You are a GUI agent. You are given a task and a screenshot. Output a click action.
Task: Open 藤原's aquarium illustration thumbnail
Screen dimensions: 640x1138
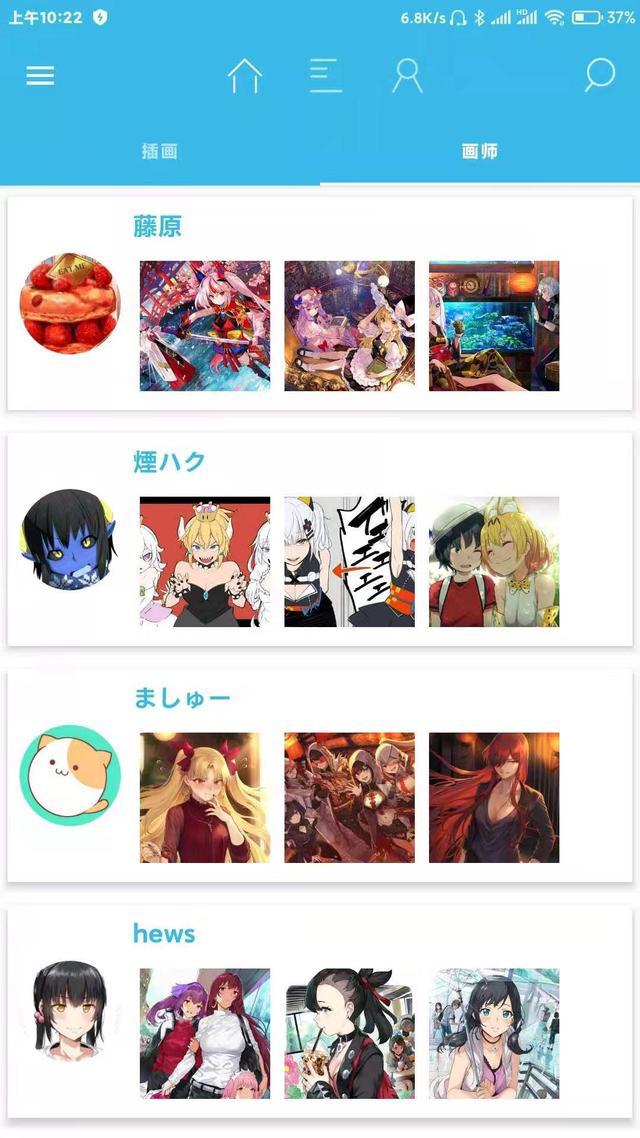click(494, 326)
